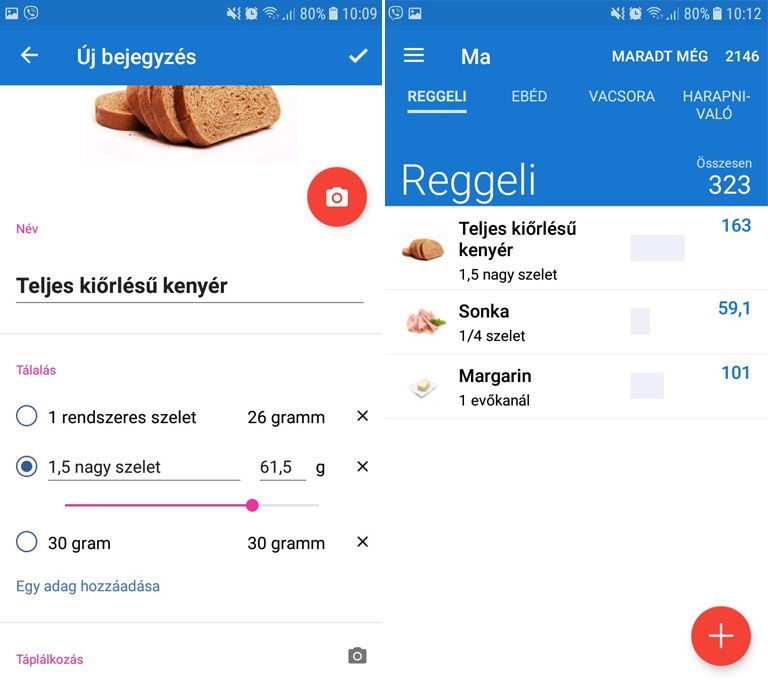Image resolution: width=768 pixels, height=683 pixels.
Task: Switch to the Vacsora tab
Action: pyautogui.click(x=622, y=97)
